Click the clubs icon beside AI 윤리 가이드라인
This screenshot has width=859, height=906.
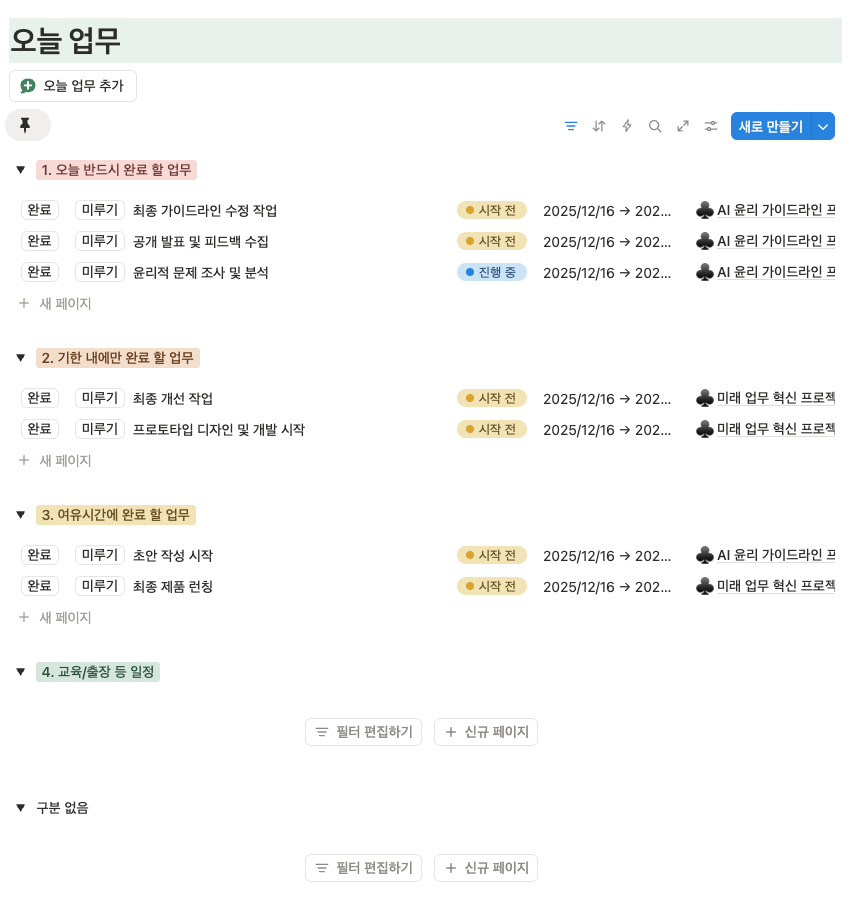coord(705,209)
